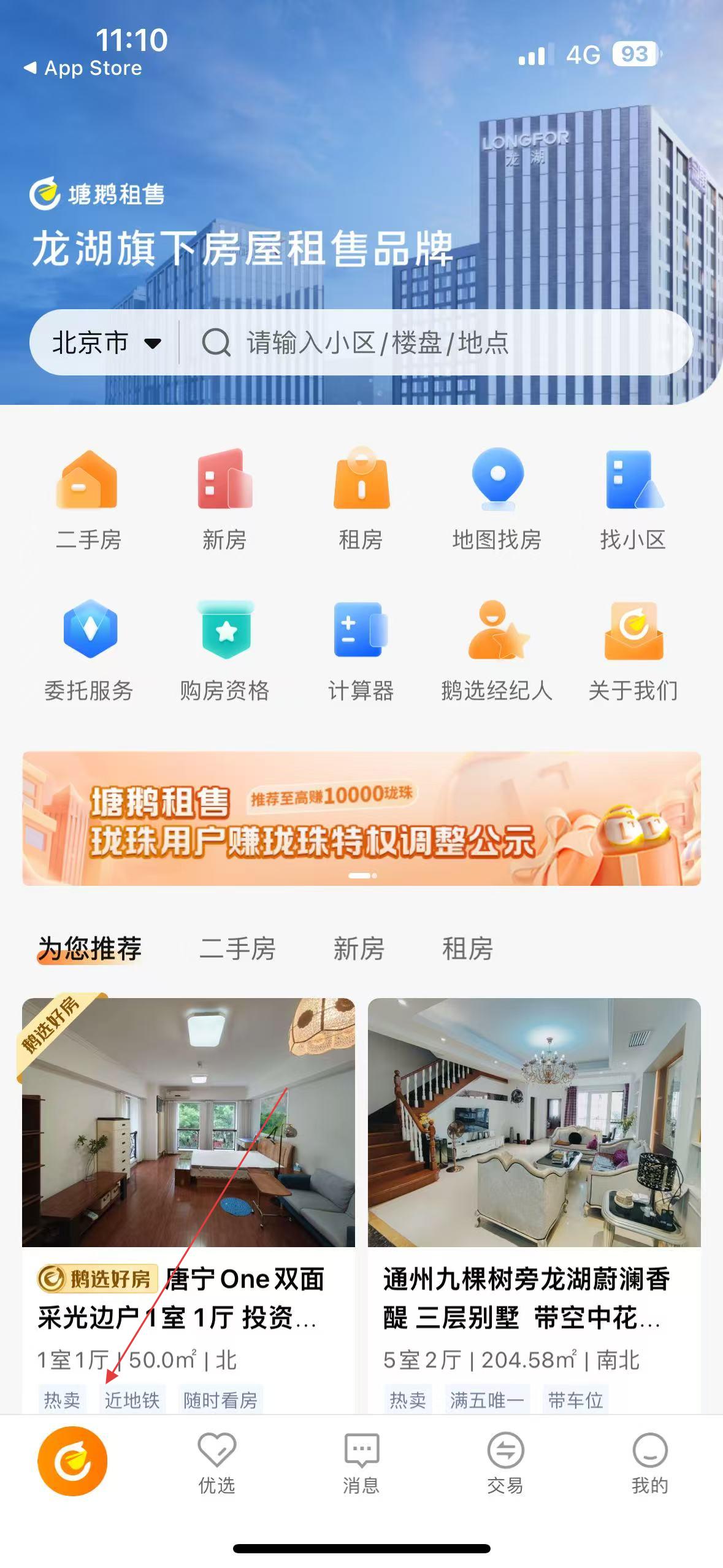
Task: Switch to the 新房 recommendation tab
Action: pos(359,948)
